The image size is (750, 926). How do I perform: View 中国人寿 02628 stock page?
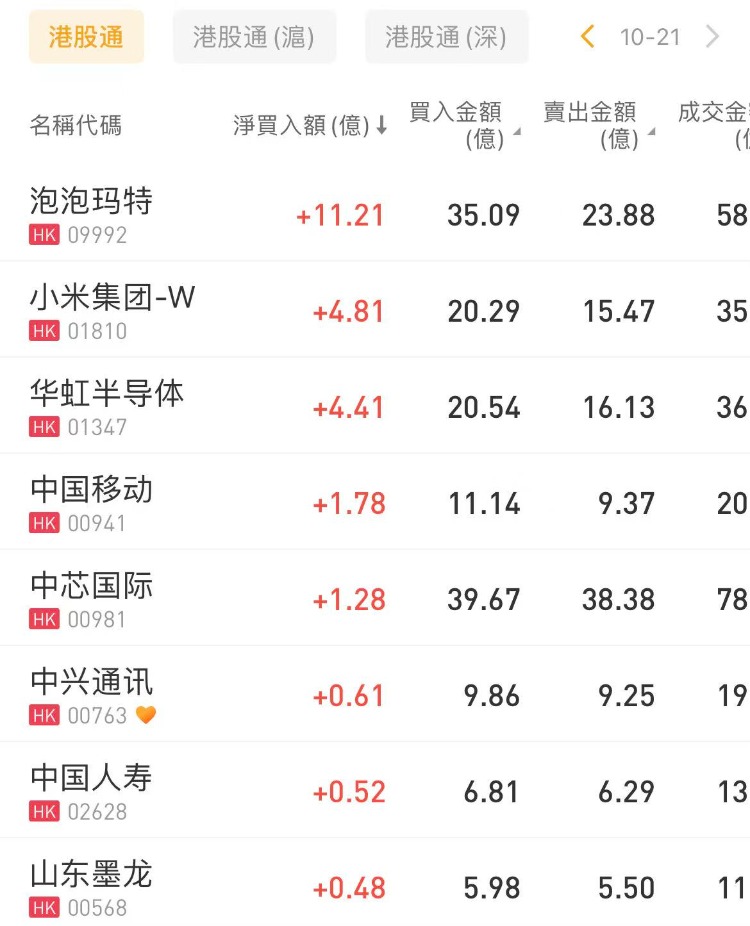pyautogui.click(x=92, y=790)
